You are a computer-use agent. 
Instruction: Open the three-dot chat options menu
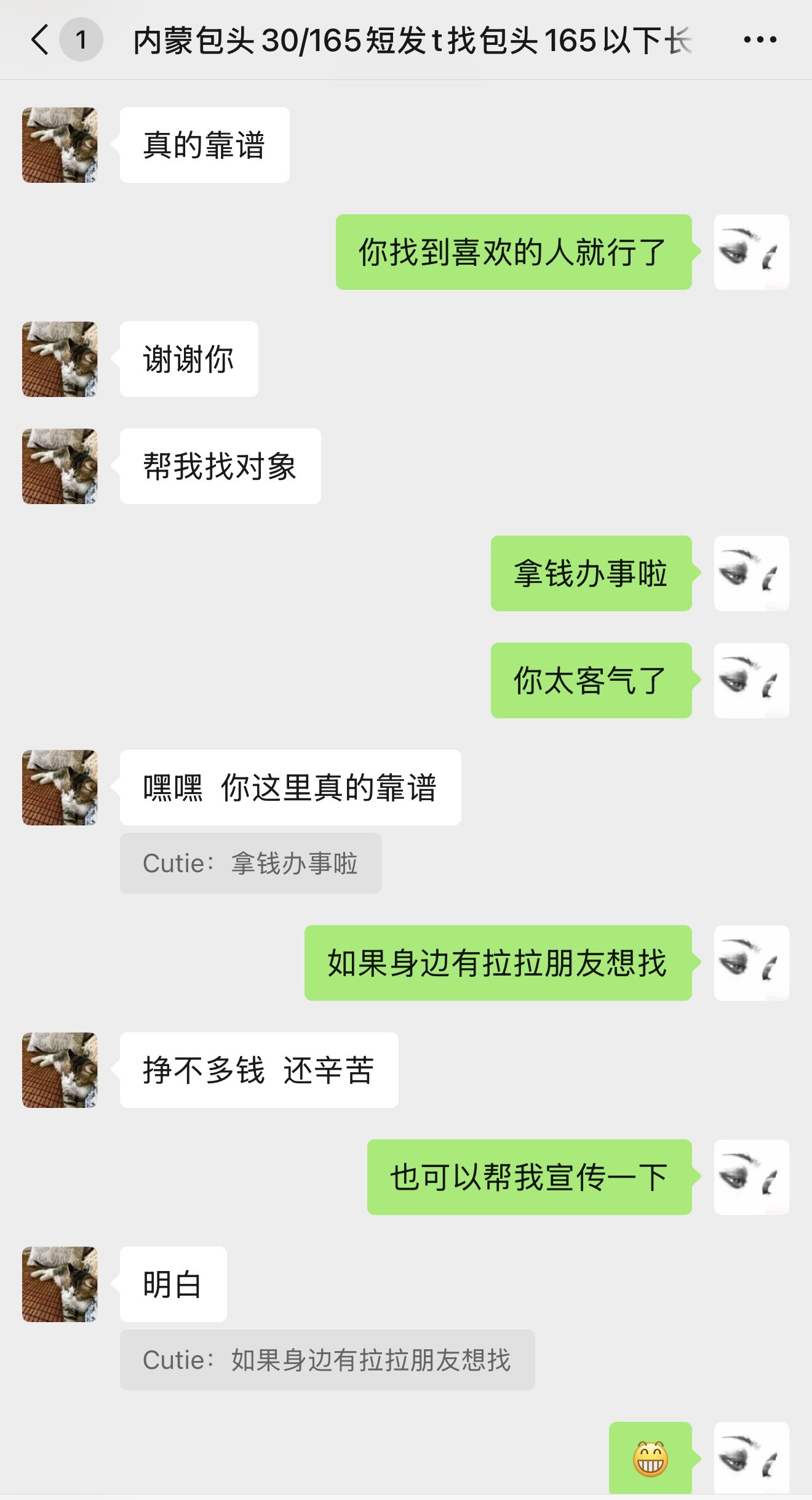point(760,40)
